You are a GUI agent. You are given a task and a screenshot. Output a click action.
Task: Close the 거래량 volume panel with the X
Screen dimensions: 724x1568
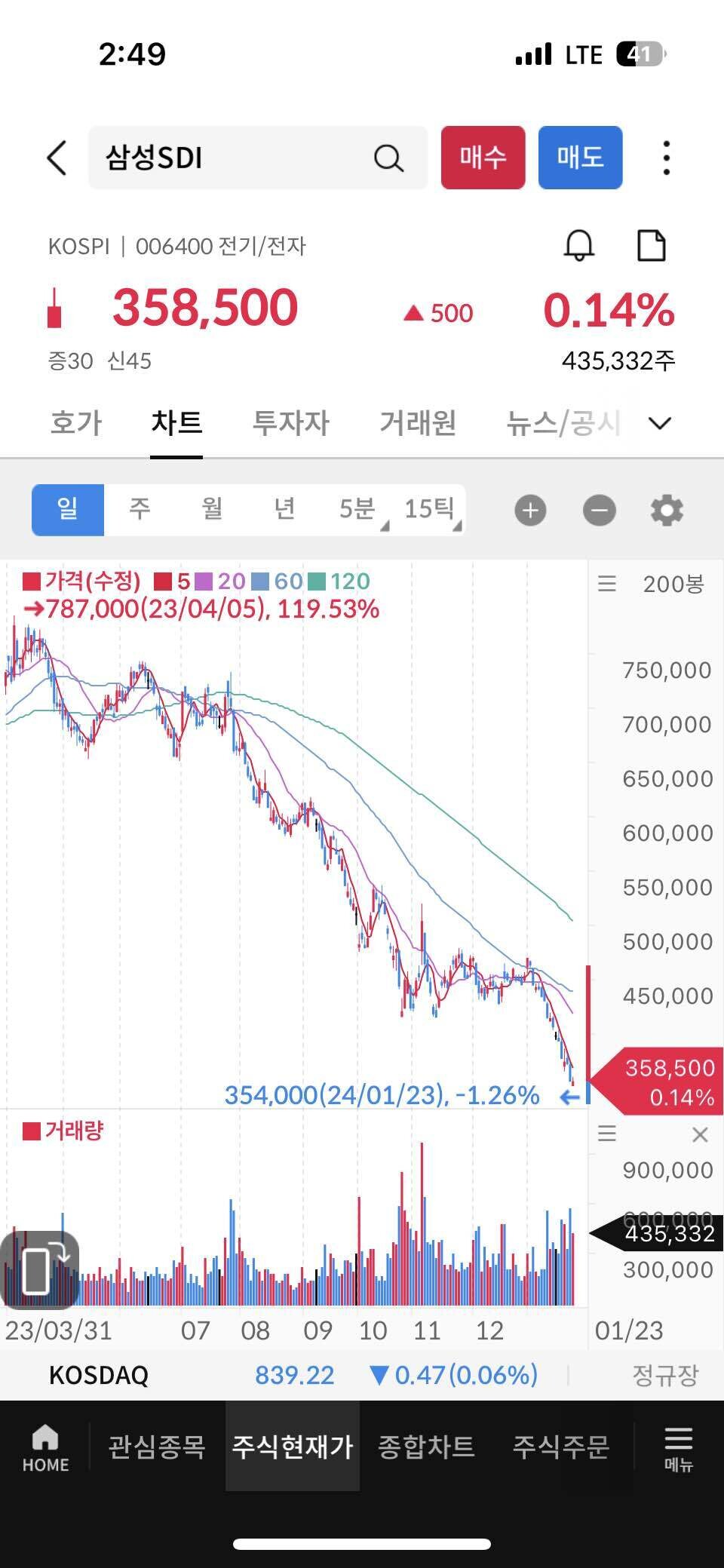click(x=700, y=1134)
